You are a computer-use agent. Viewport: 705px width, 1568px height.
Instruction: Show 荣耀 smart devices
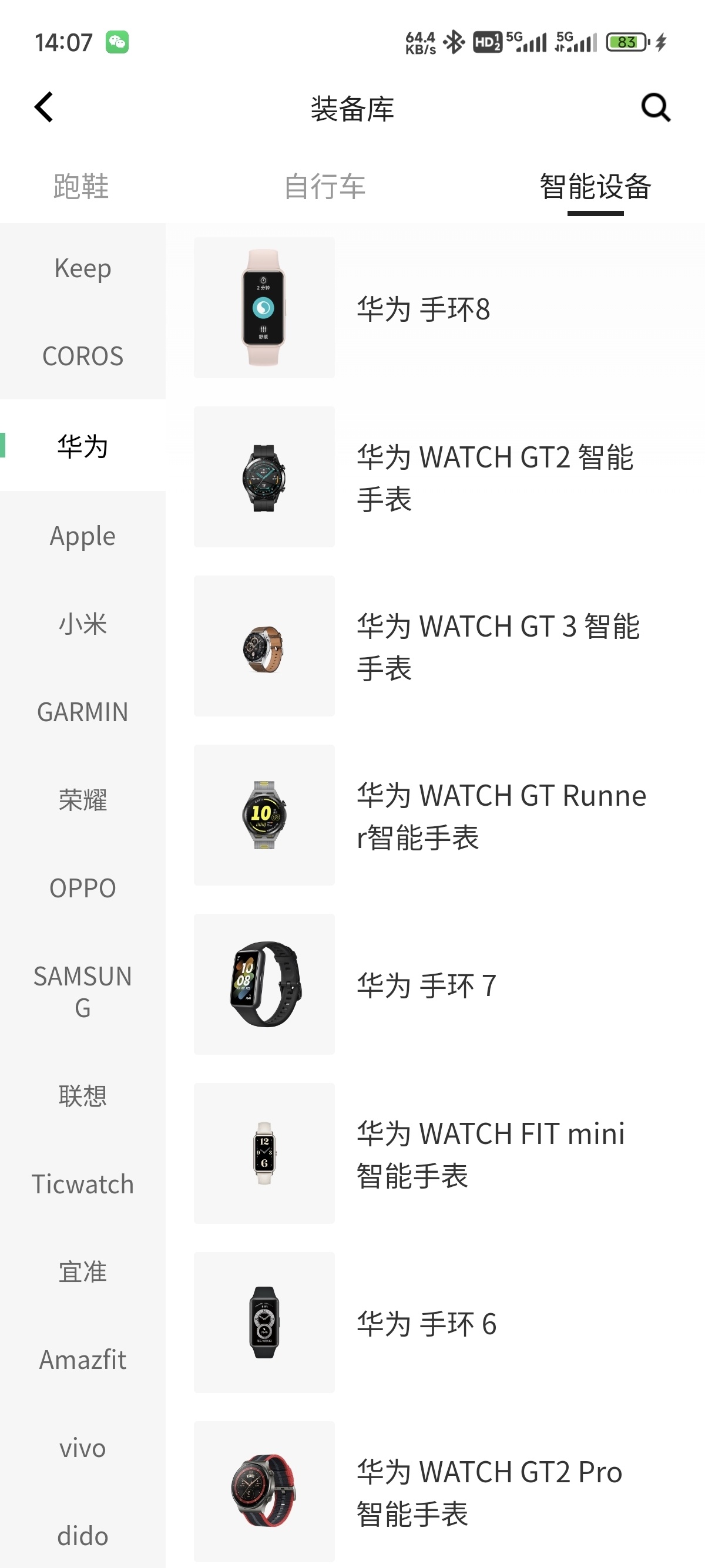[x=83, y=800]
